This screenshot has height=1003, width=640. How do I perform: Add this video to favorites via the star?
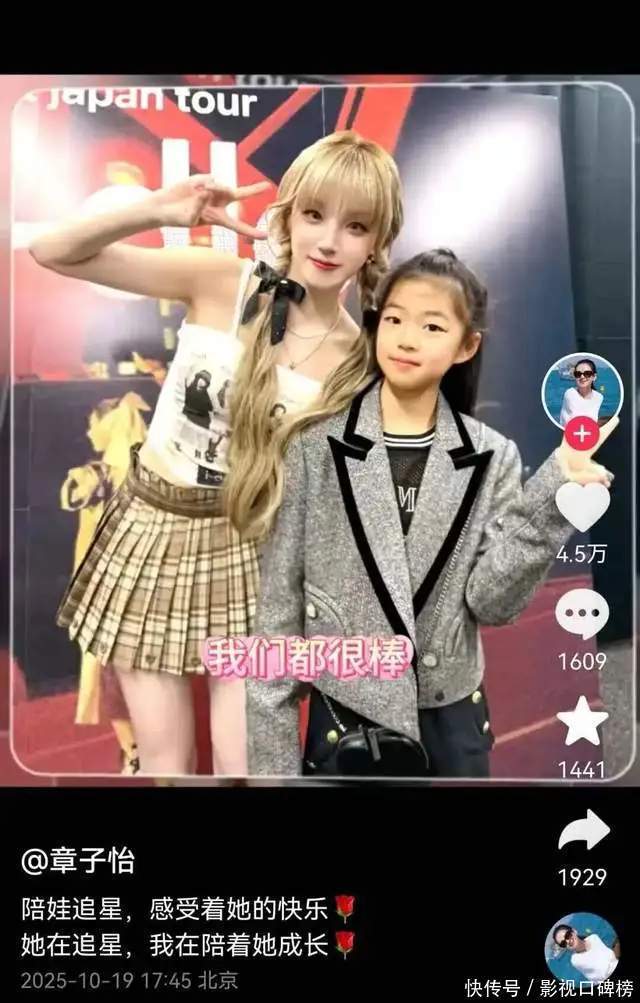tap(582, 723)
